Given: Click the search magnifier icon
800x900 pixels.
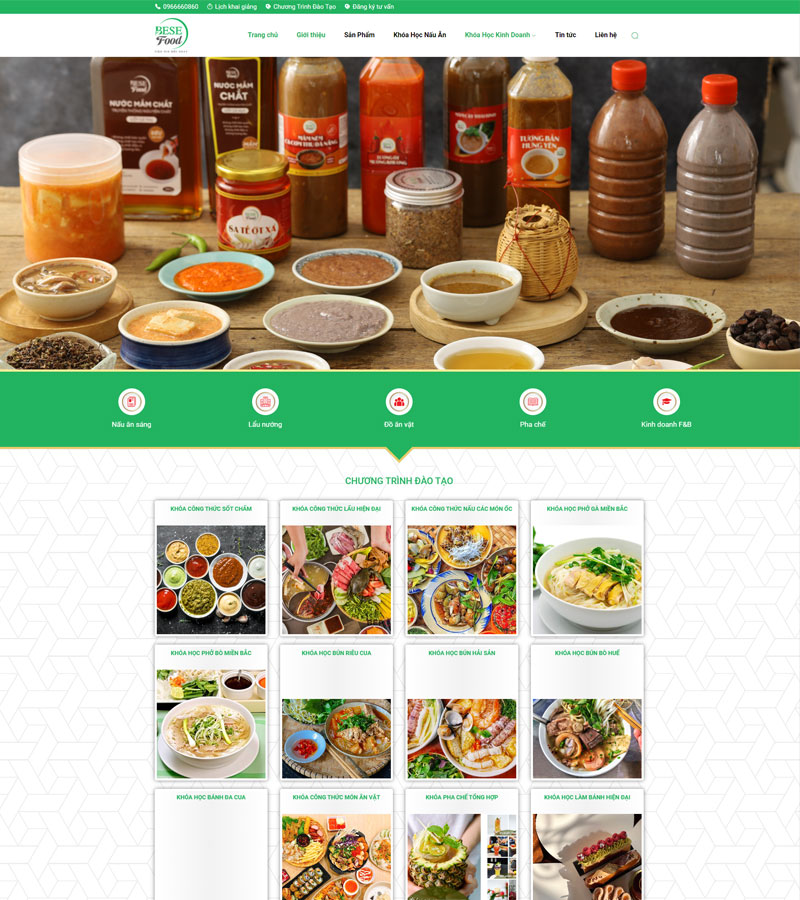Looking at the screenshot, I should 634,33.
